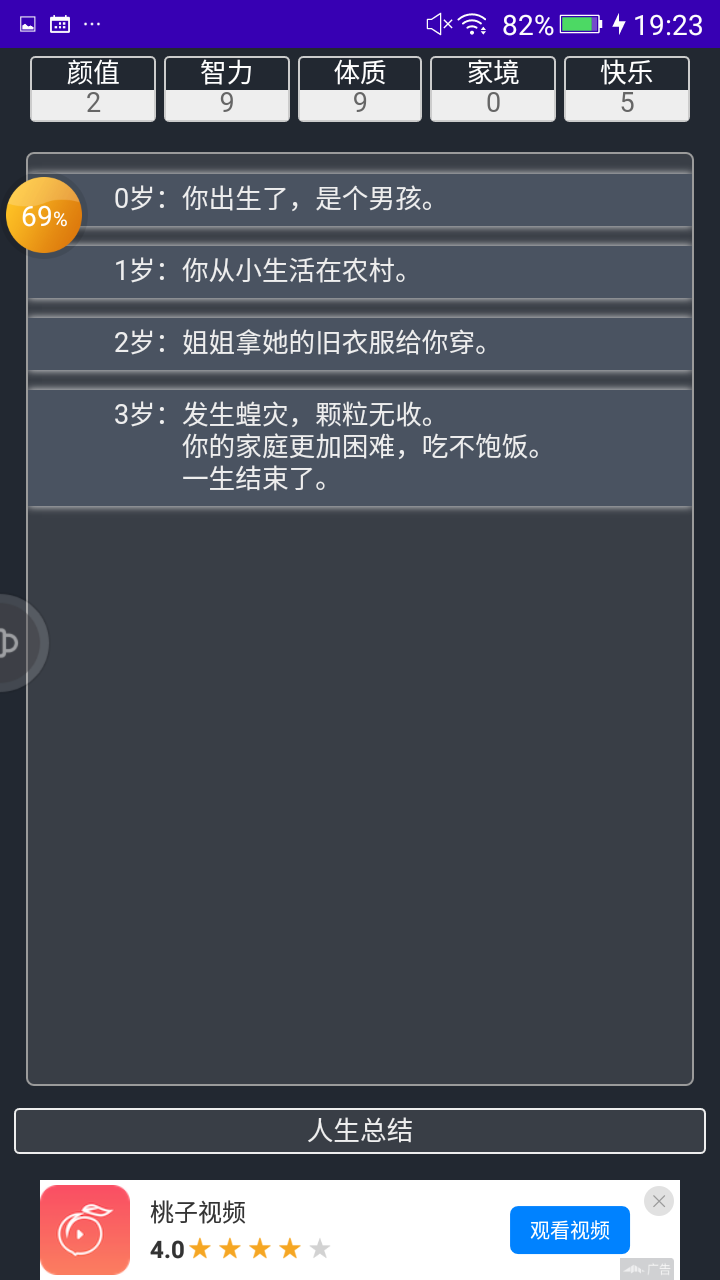The width and height of the screenshot is (720, 1280).
Task: Dismiss the 桃子视频 advertisement
Action: [x=658, y=1201]
